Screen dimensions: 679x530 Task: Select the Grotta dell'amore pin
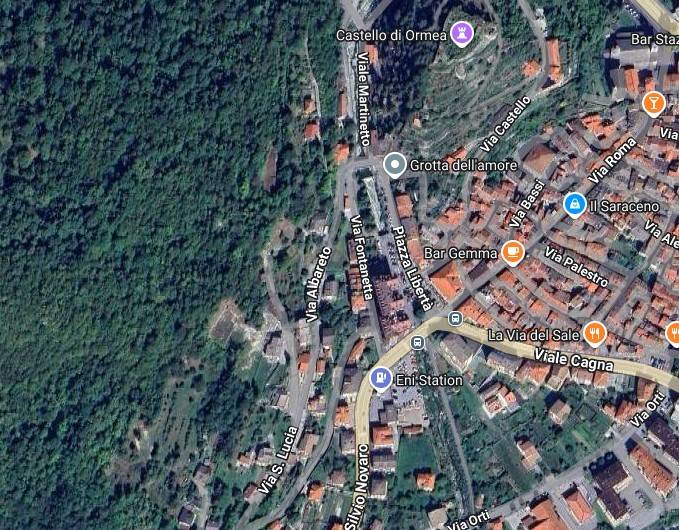395,165
